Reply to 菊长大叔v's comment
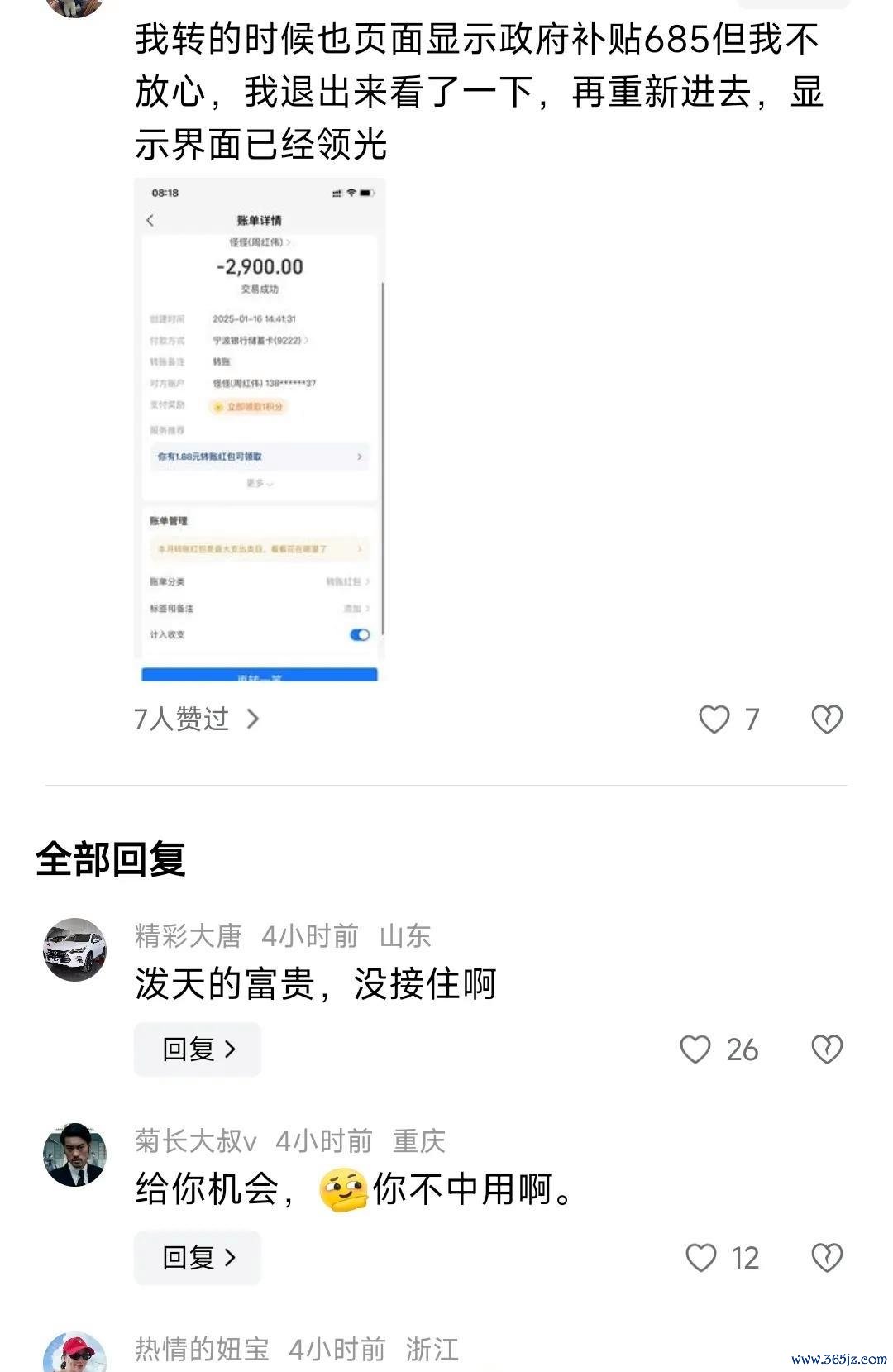The width and height of the screenshot is (893, 1372). pyautogui.click(x=198, y=1258)
